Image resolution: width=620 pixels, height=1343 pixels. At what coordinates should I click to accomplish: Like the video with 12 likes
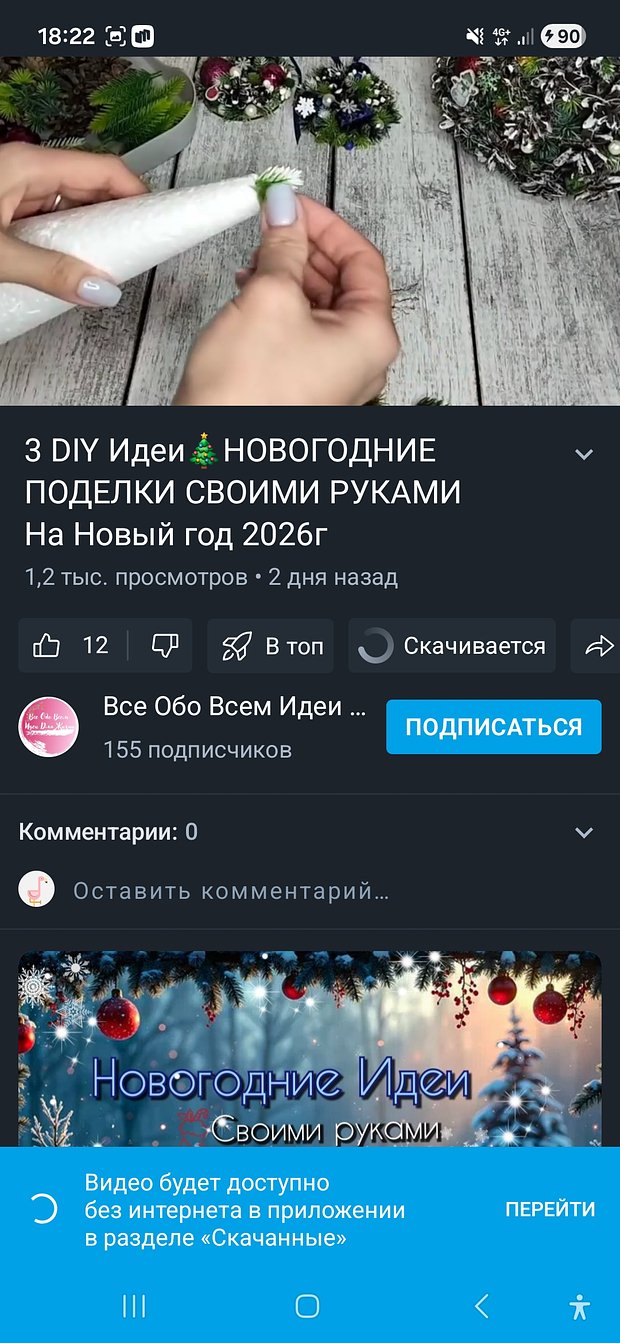click(70, 646)
